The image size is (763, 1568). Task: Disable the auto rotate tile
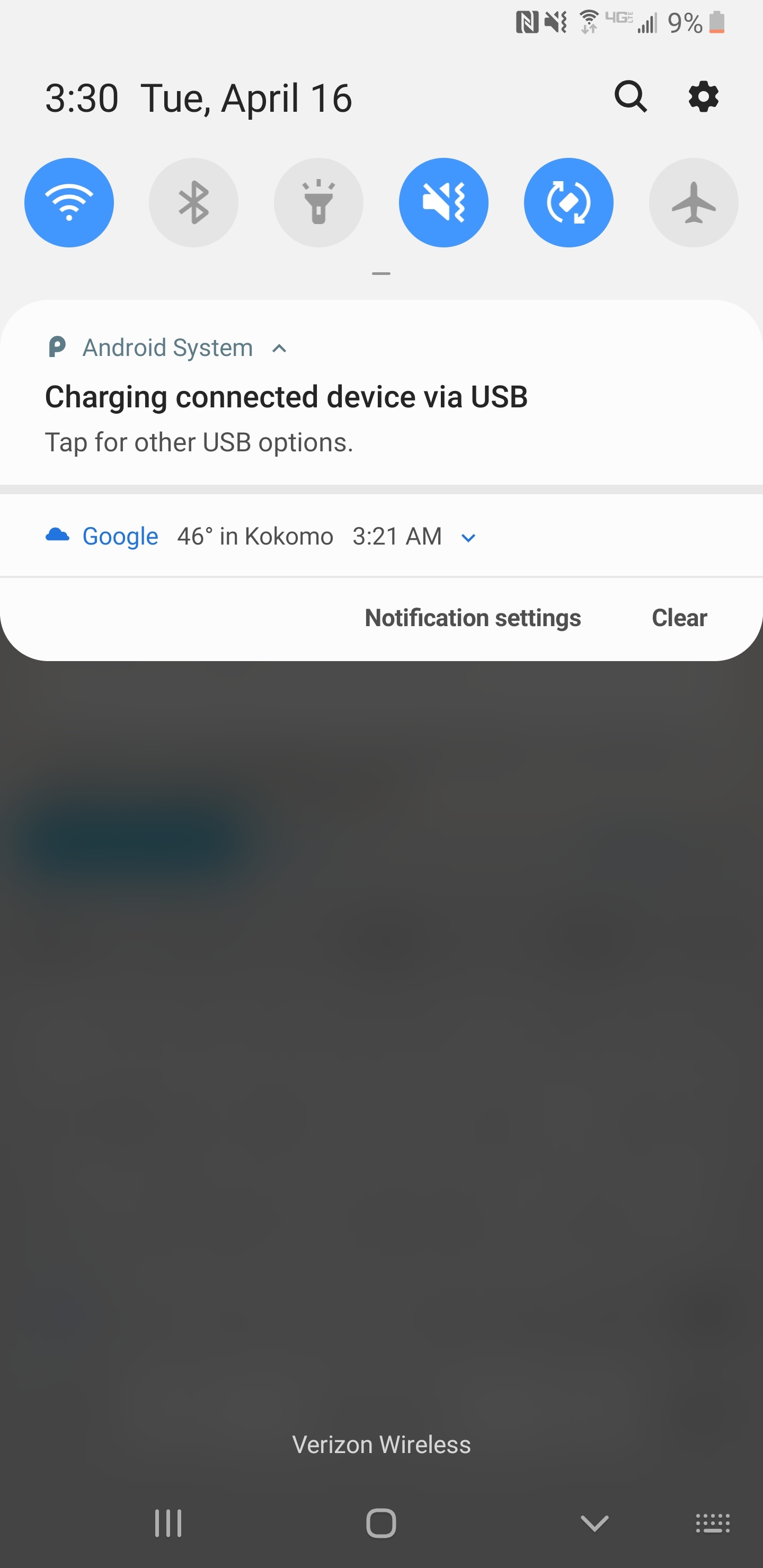[x=569, y=203]
